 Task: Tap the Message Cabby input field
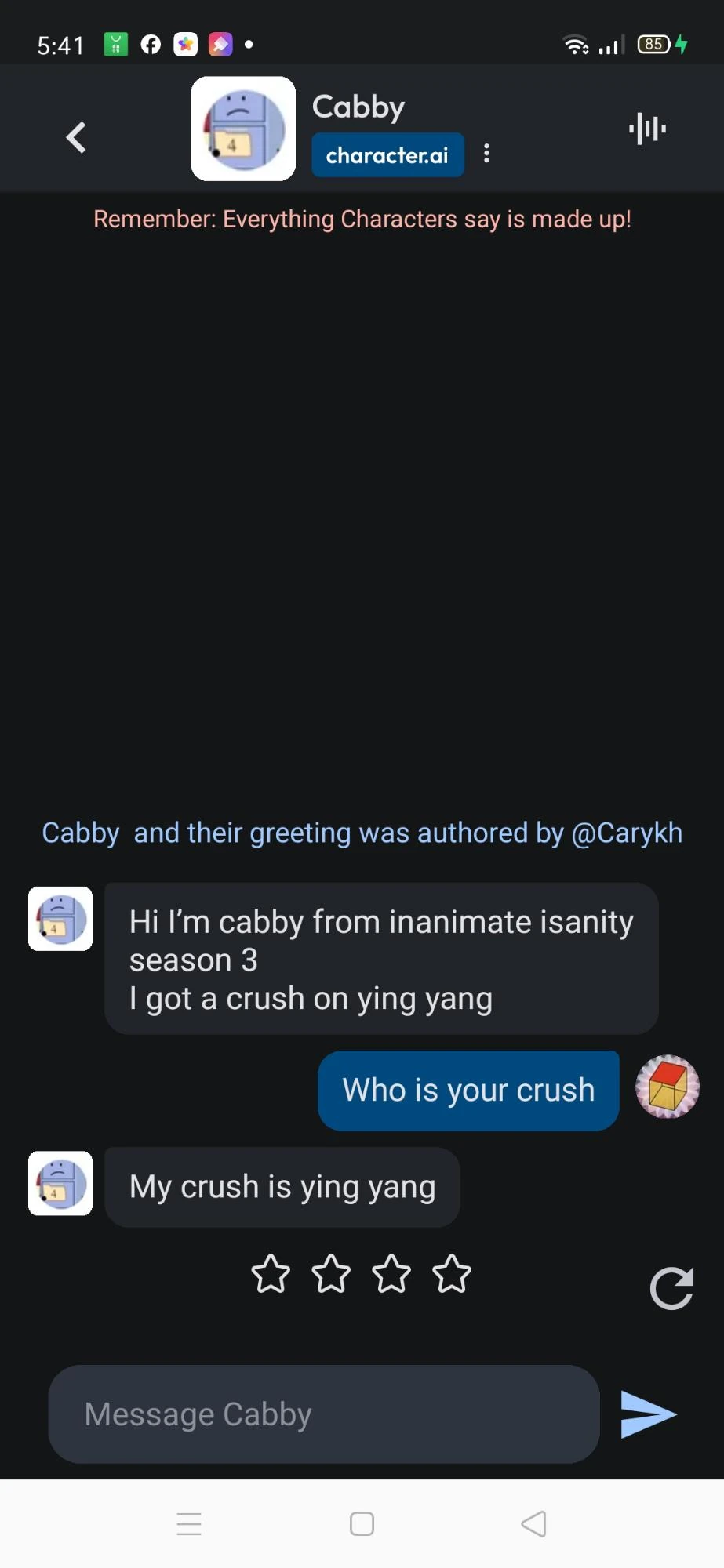[323, 1414]
